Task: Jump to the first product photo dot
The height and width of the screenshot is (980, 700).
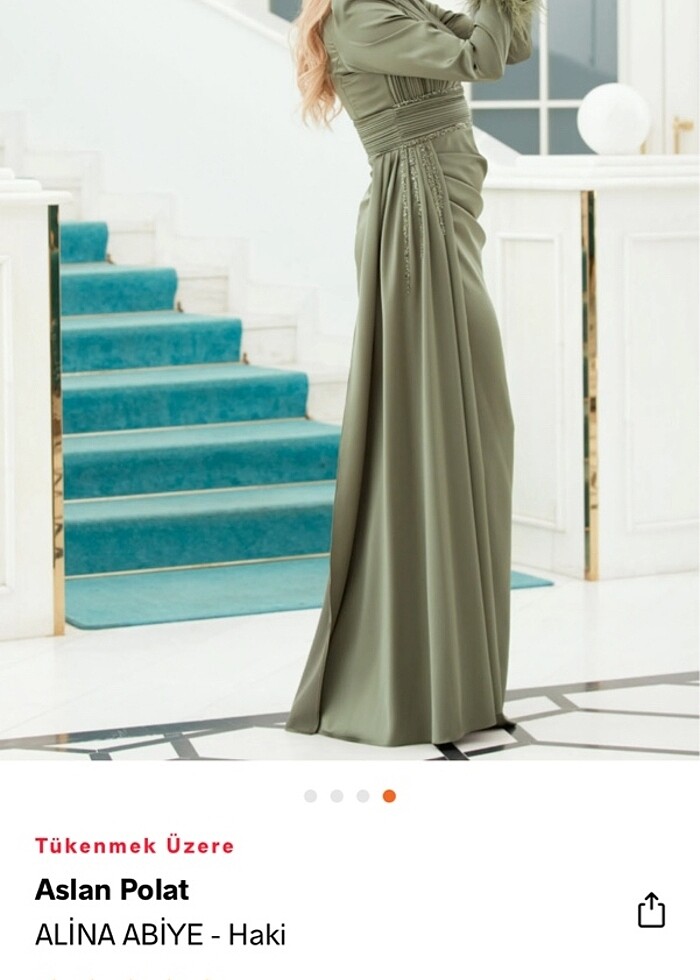Action: click(x=311, y=796)
